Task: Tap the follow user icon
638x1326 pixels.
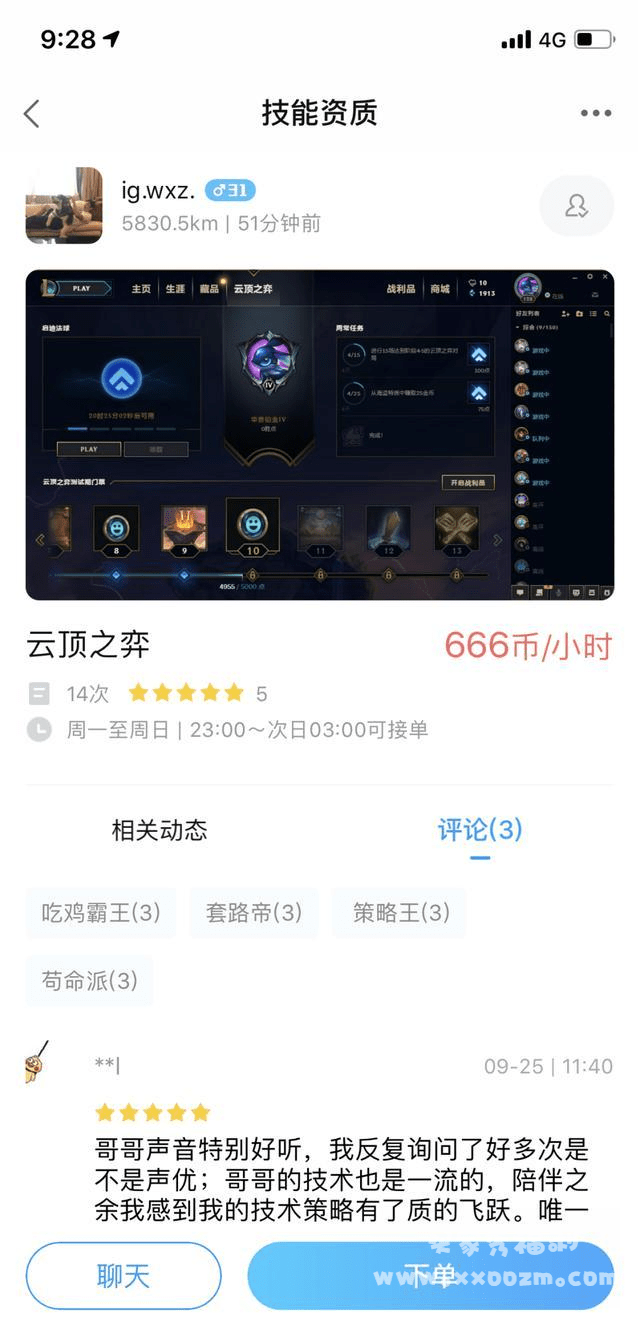Action: [x=576, y=206]
